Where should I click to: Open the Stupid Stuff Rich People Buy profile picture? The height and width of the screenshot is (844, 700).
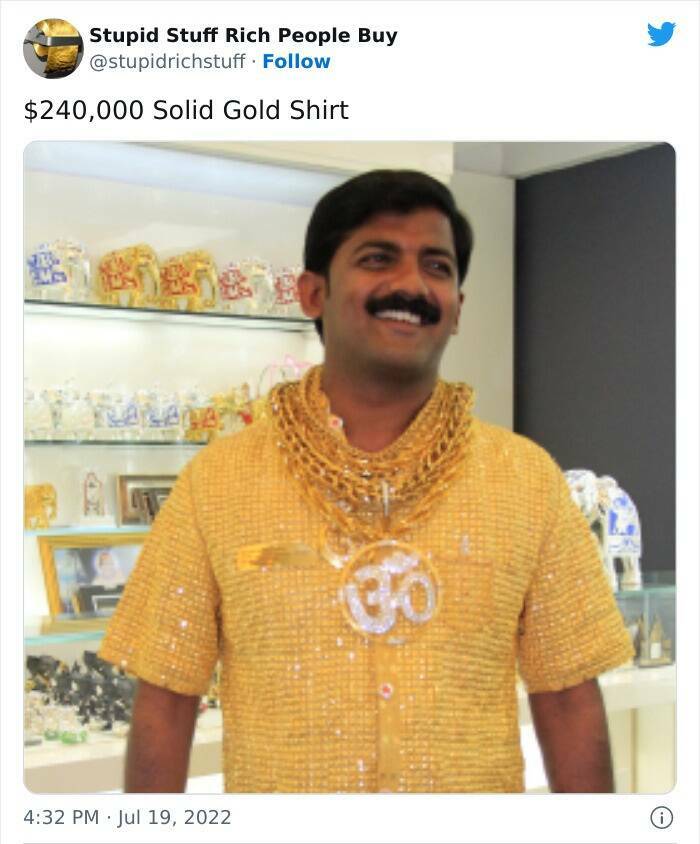click(x=53, y=48)
